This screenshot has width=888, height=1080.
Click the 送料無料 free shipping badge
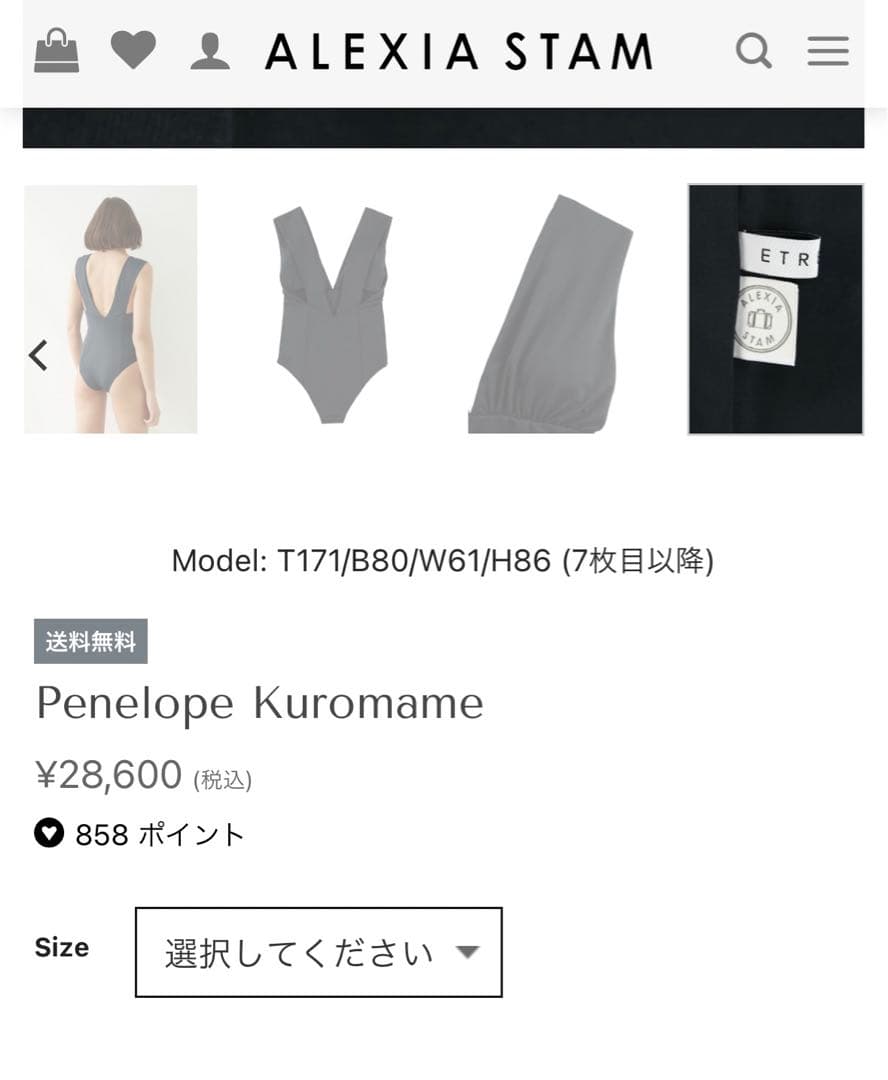point(91,641)
